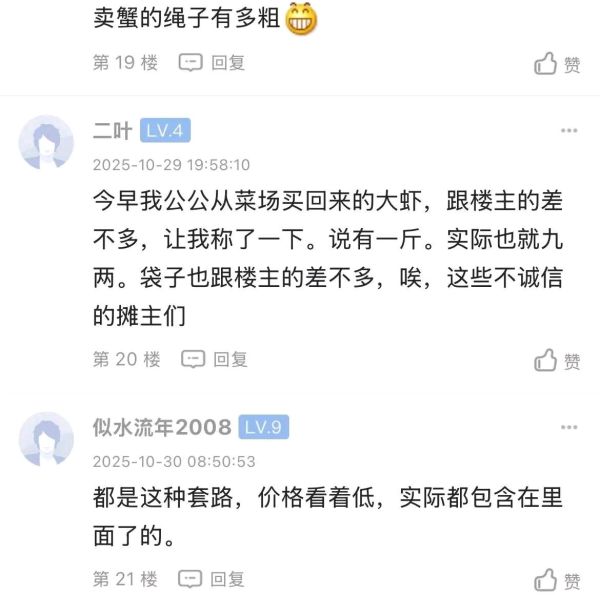Like the 第 19 楼 comment

557,64
